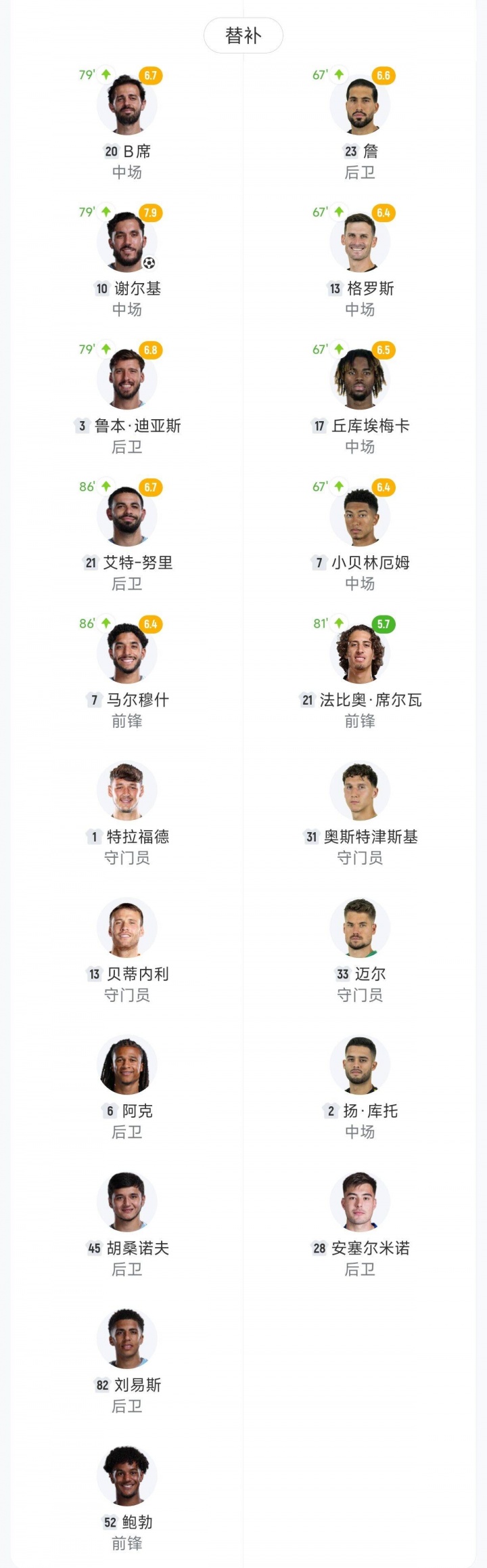Tap on forward 鲍勃's card
The image size is (487, 1568).
pos(127,1477)
